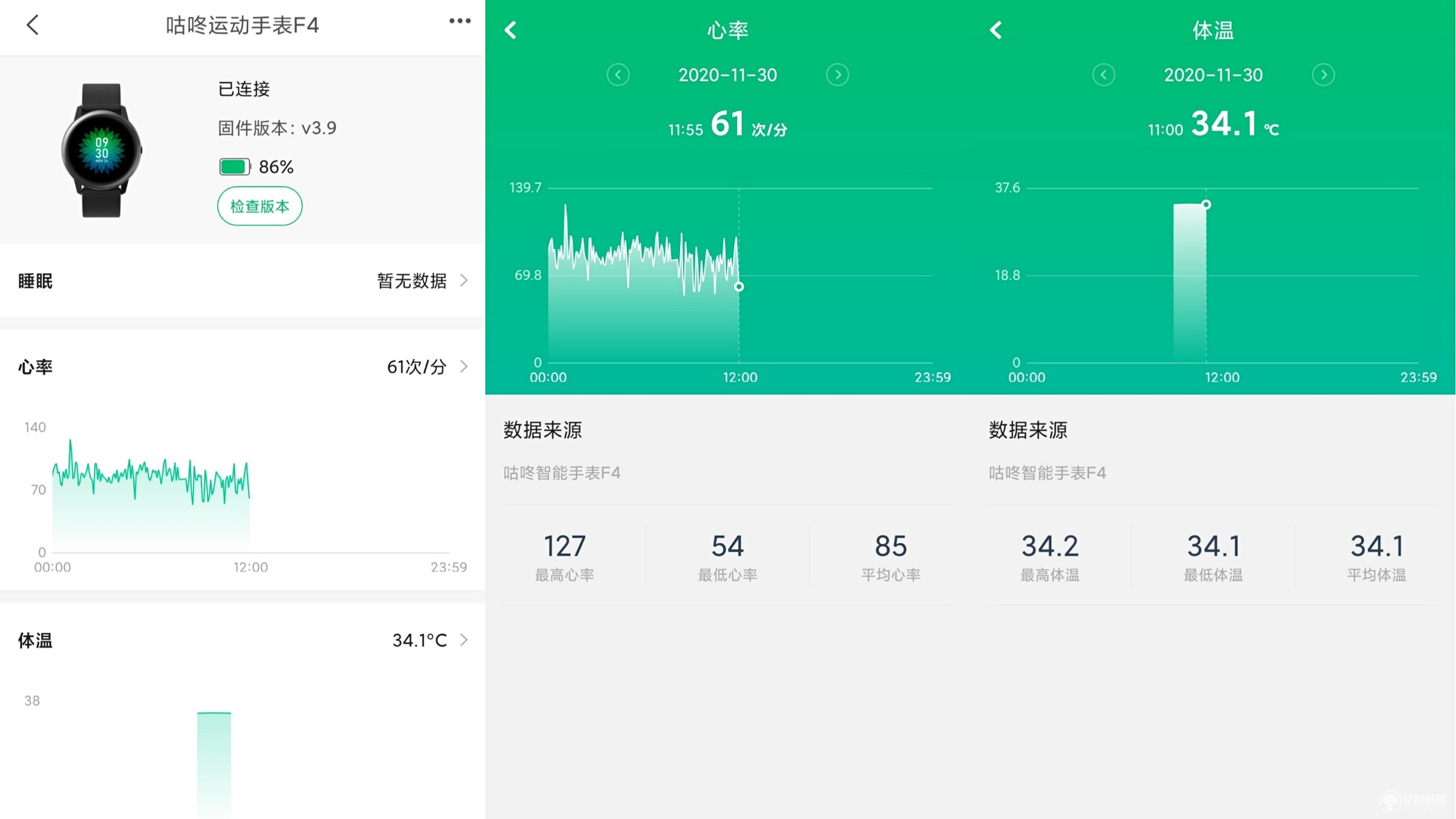Screen dimensions: 1456x819
Task: Tap the 检查版本 button
Action: pyautogui.click(x=260, y=206)
